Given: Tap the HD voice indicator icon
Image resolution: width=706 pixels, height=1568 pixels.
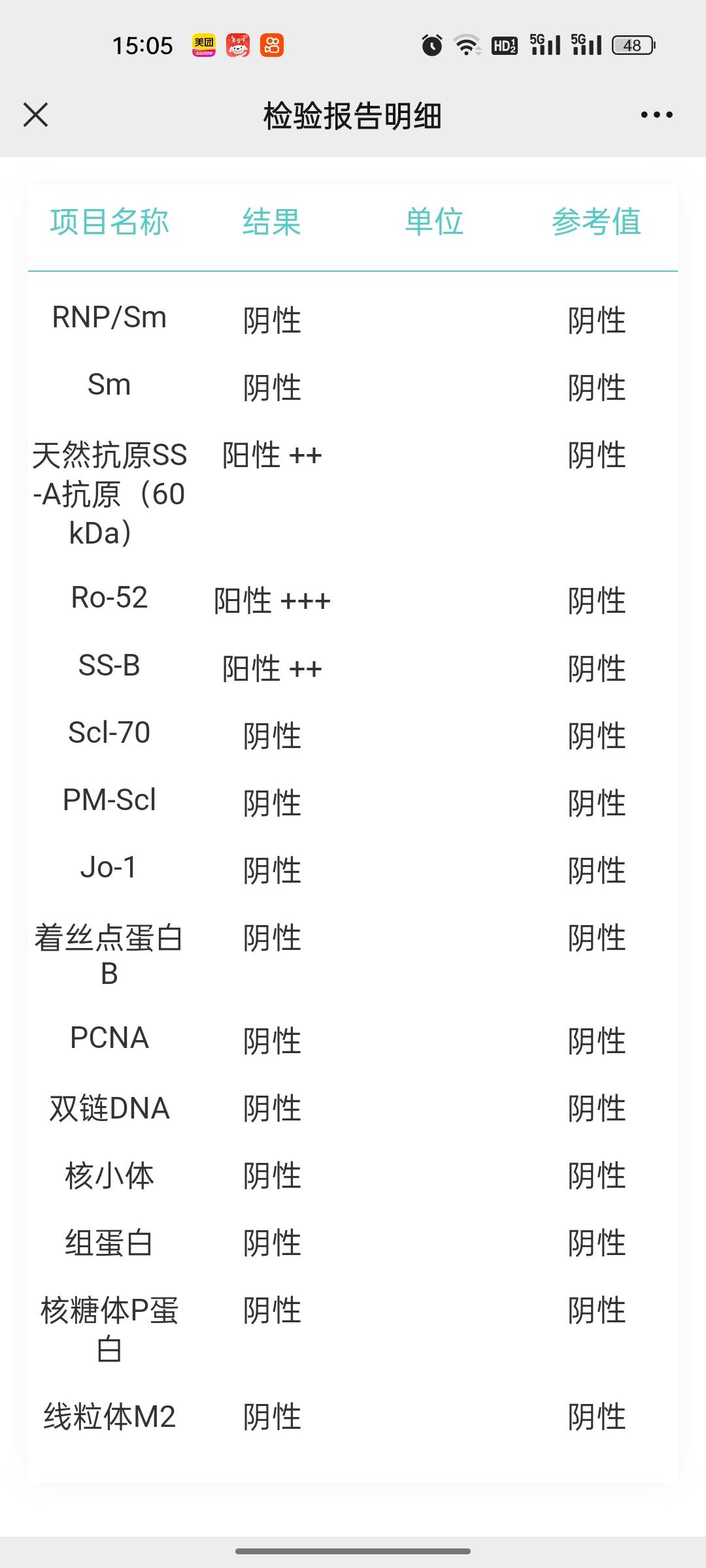Looking at the screenshot, I should [x=504, y=44].
